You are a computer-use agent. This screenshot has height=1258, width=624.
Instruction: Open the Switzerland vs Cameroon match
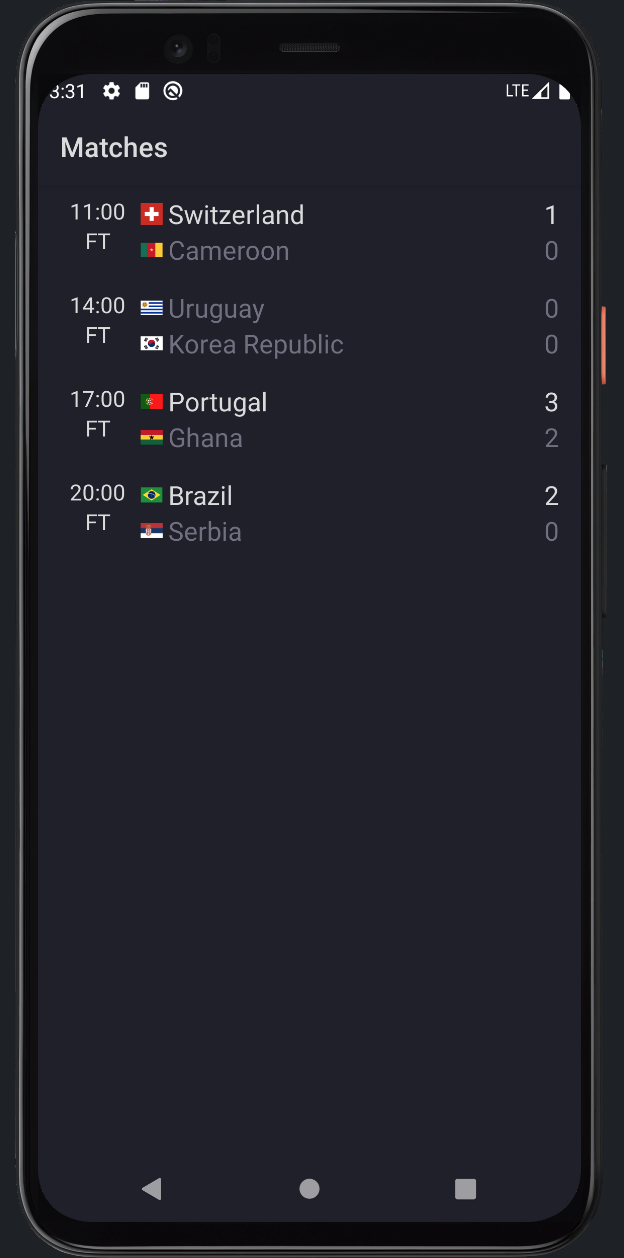click(310, 233)
